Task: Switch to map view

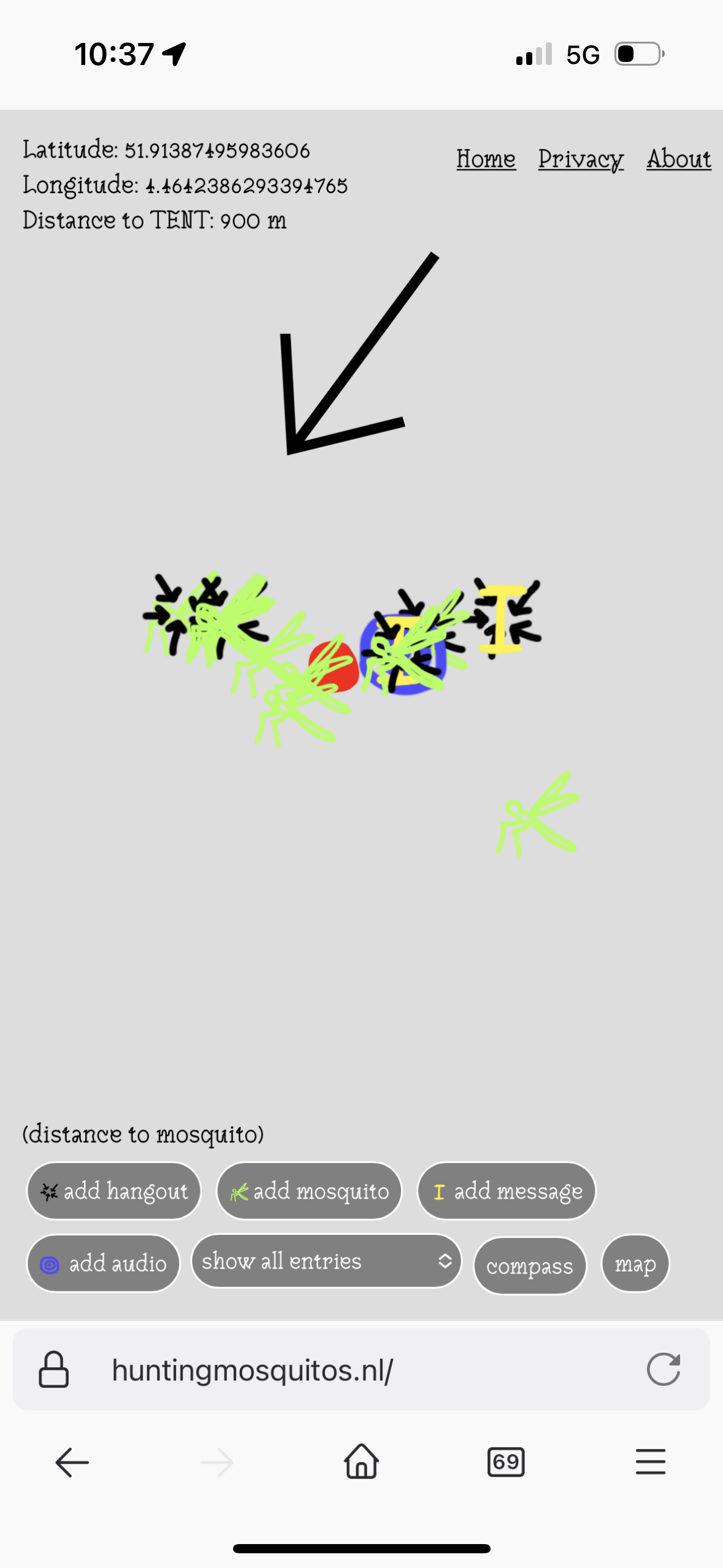Action: [635, 1264]
